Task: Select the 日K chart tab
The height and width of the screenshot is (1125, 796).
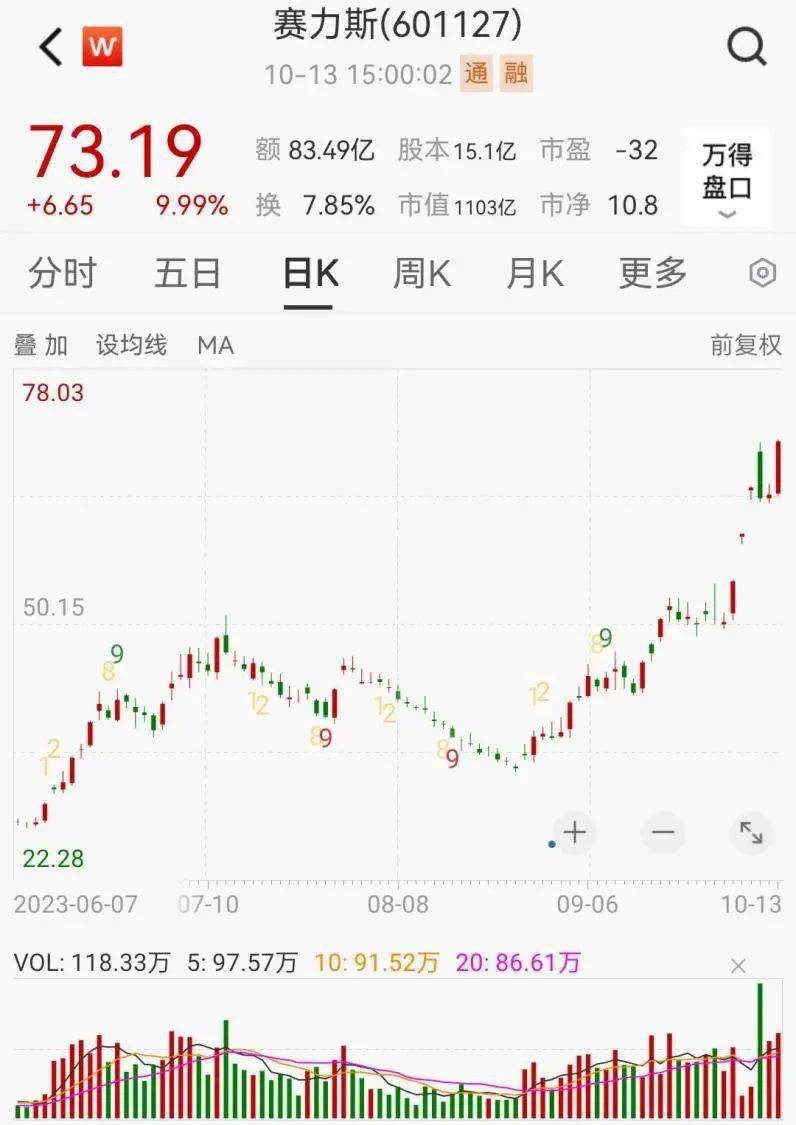Action: tap(310, 273)
